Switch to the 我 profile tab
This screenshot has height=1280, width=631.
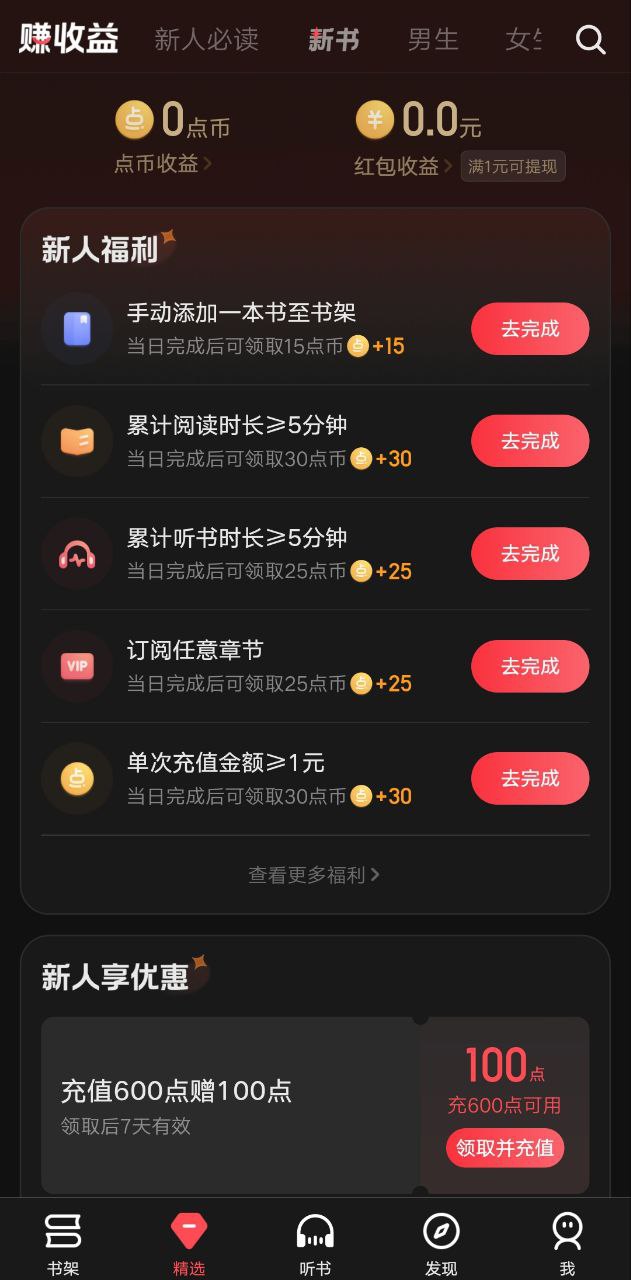(567, 1244)
